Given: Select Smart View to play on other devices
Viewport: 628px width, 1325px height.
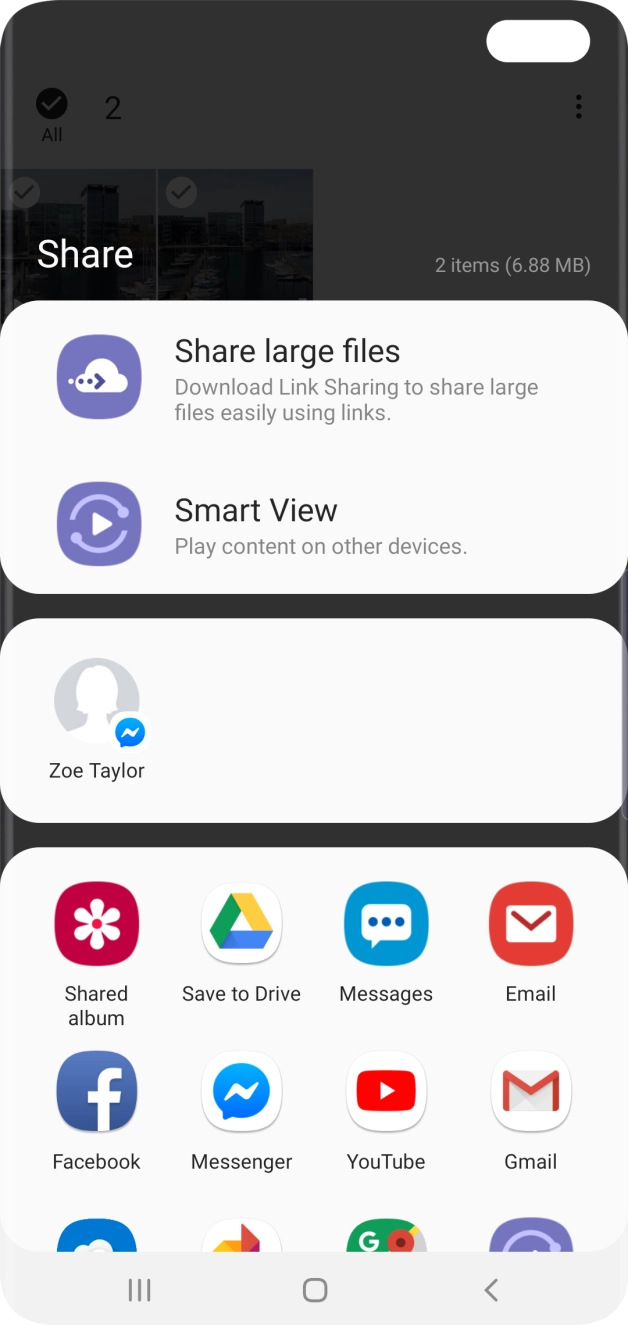Looking at the screenshot, I should [256, 524].
